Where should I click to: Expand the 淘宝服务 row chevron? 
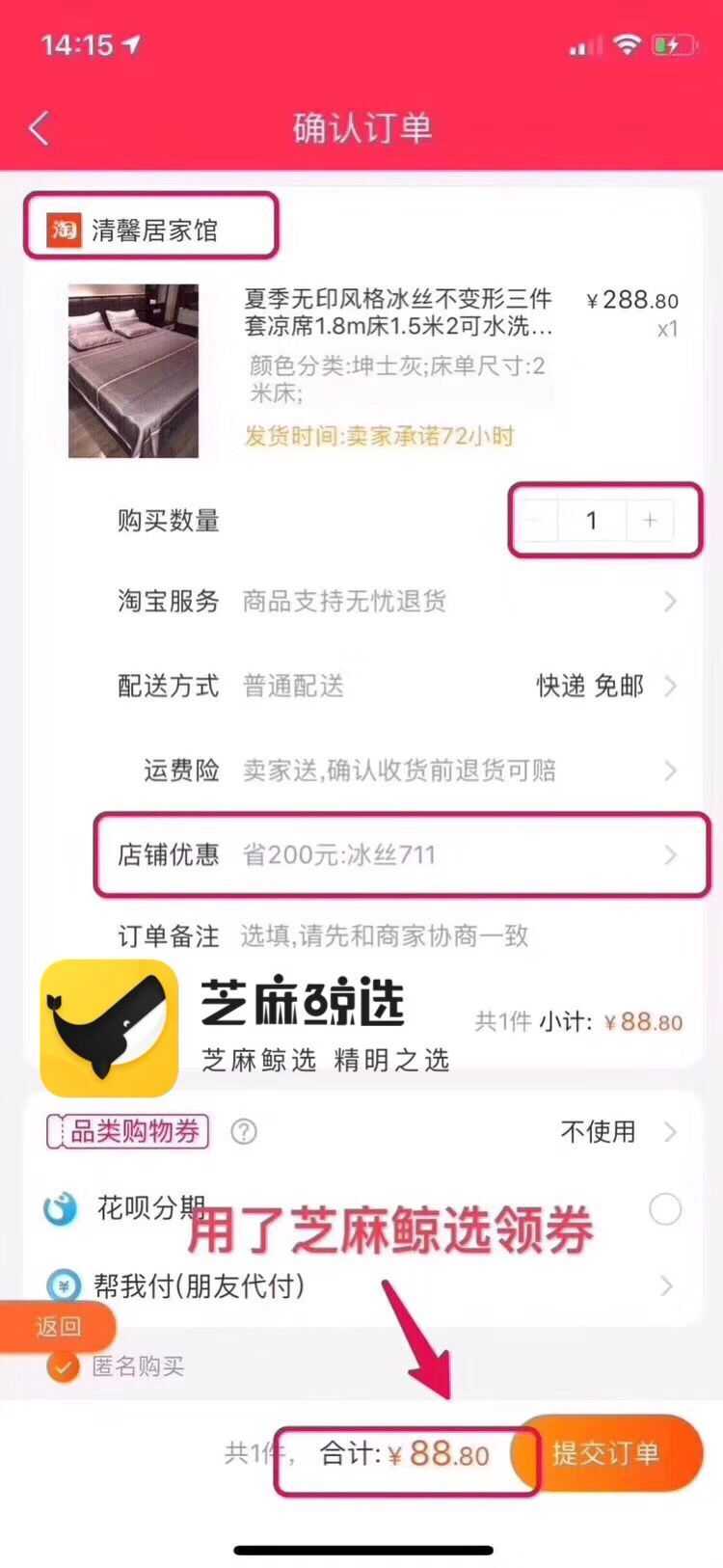(672, 602)
